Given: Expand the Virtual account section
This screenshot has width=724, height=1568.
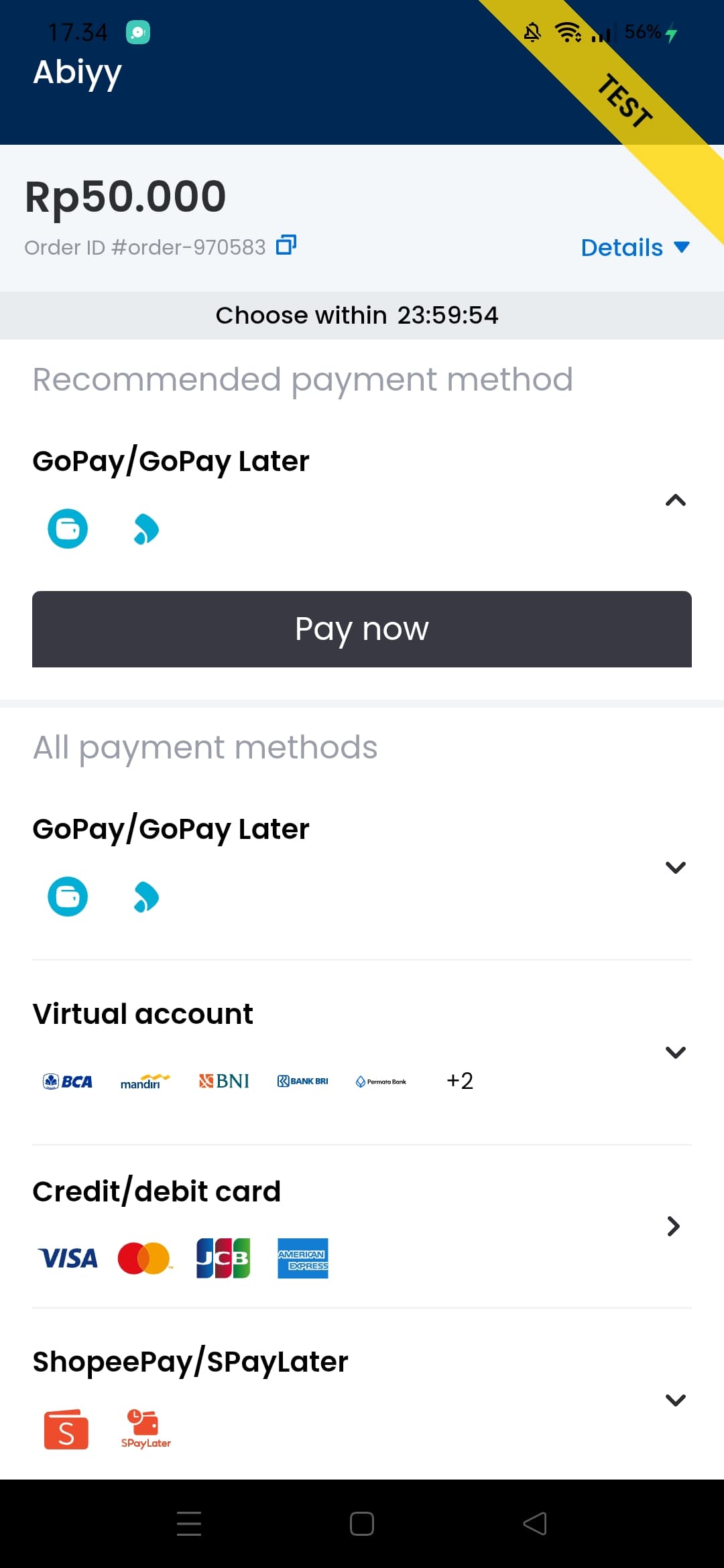Looking at the screenshot, I should pos(676,1051).
